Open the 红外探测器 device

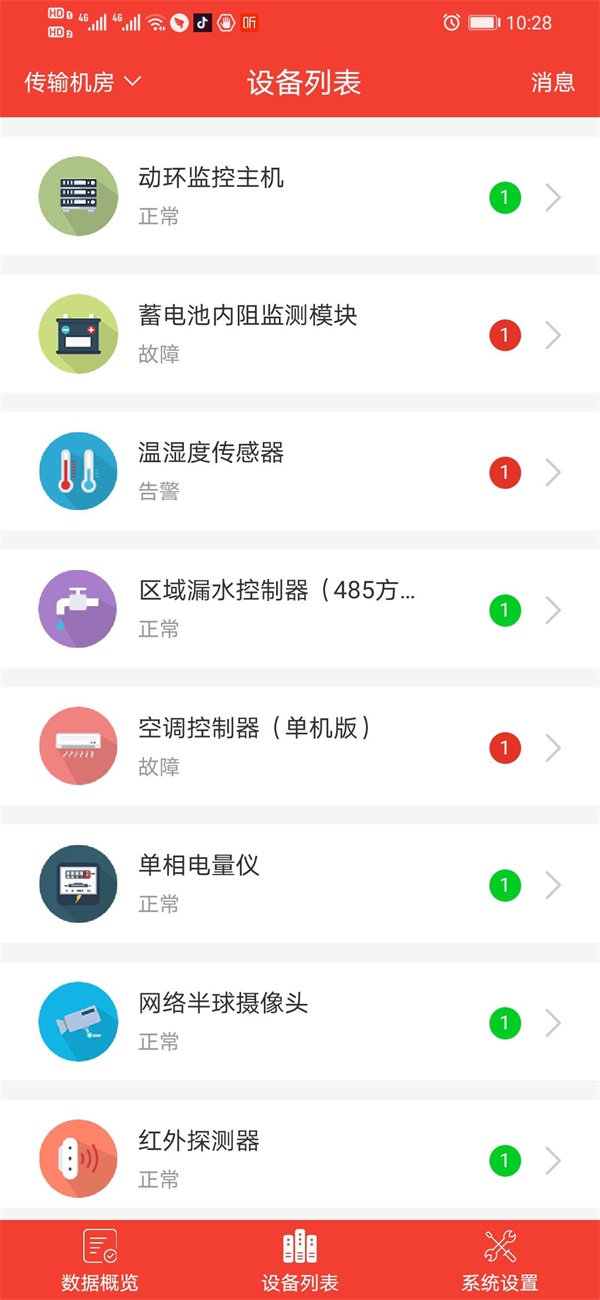point(300,1159)
